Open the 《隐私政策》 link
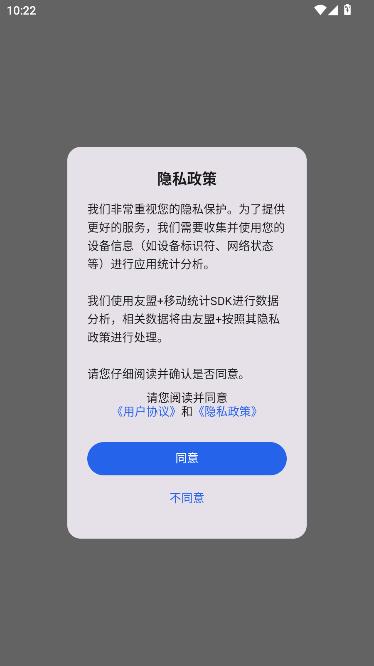Image resolution: width=374 pixels, height=666 pixels. point(227,412)
